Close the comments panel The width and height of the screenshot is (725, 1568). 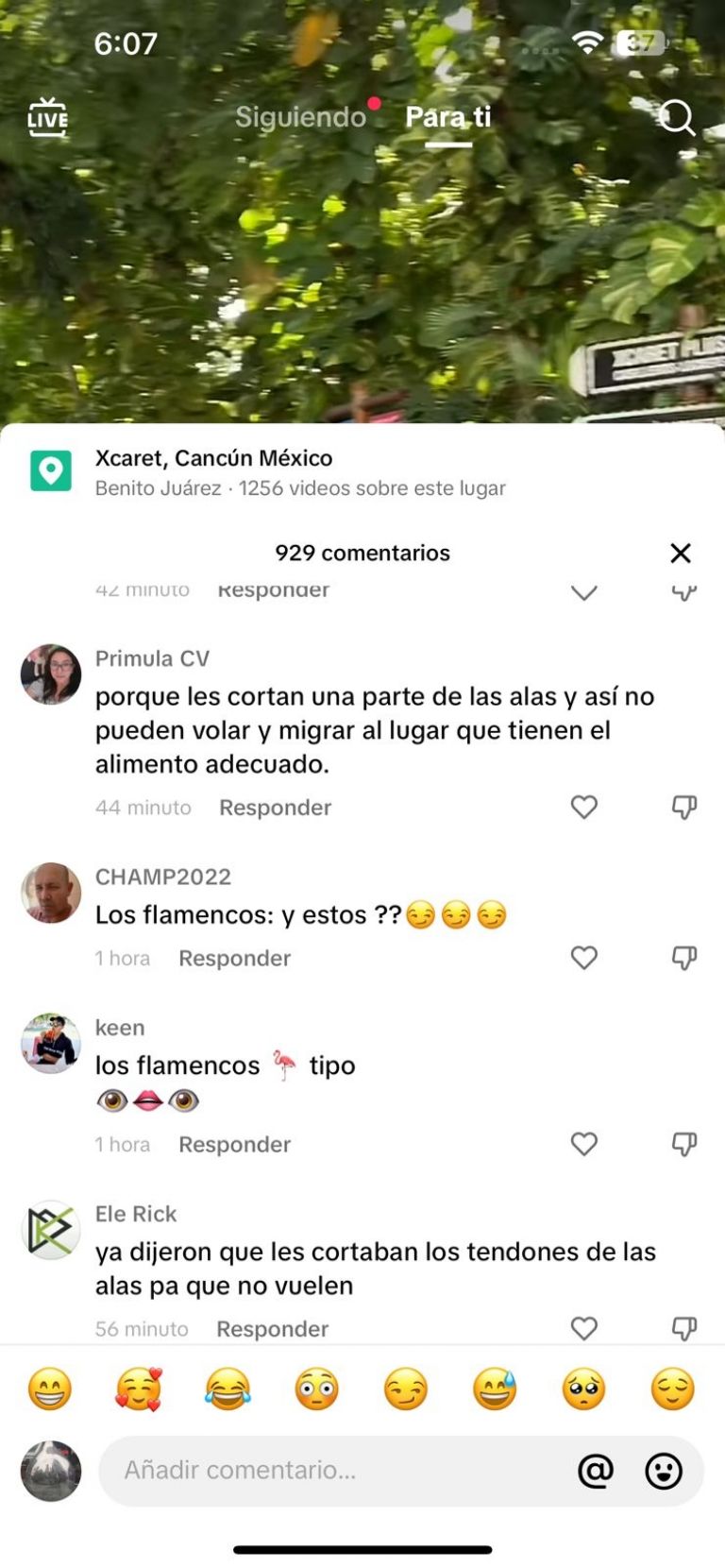(681, 554)
